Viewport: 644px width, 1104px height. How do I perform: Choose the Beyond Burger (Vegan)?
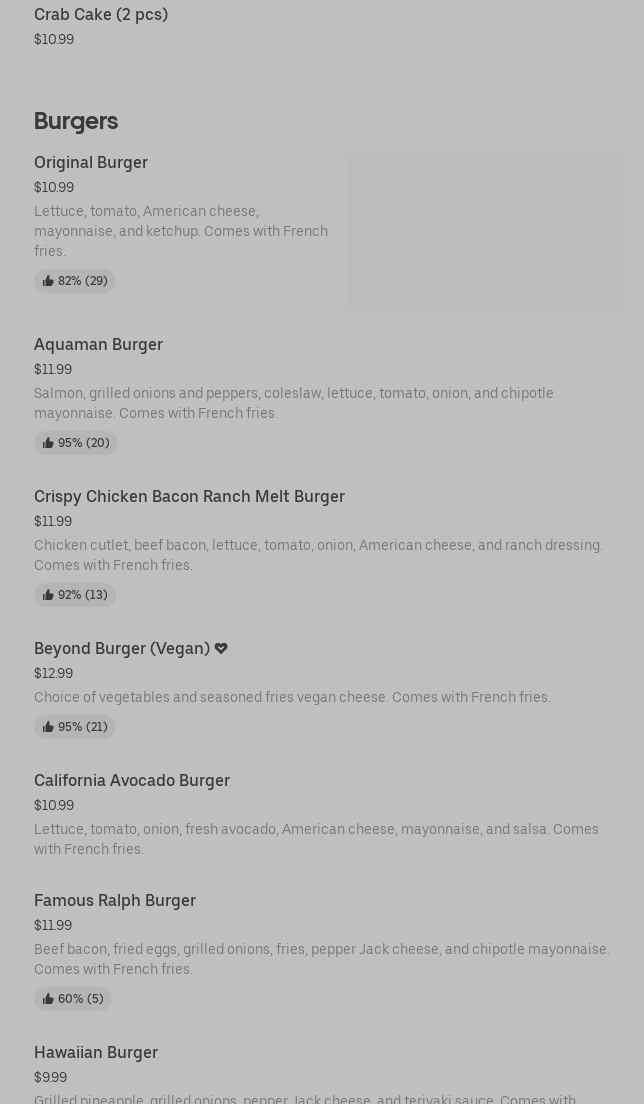[x=122, y=649]
